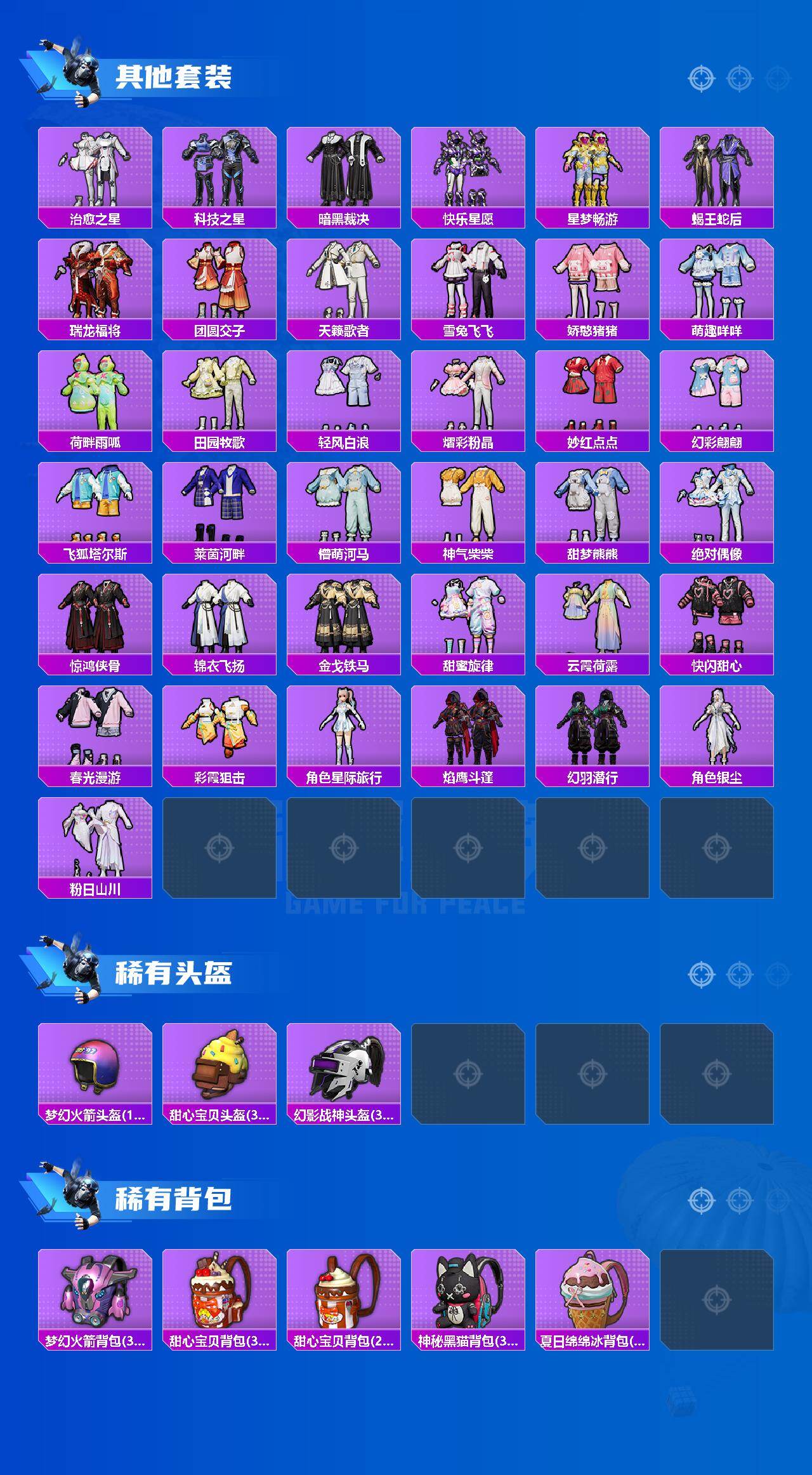The image size is (812, 1475).
Task: Select the 治愈之星 outfit thumbnail
Action: (95, 171)
